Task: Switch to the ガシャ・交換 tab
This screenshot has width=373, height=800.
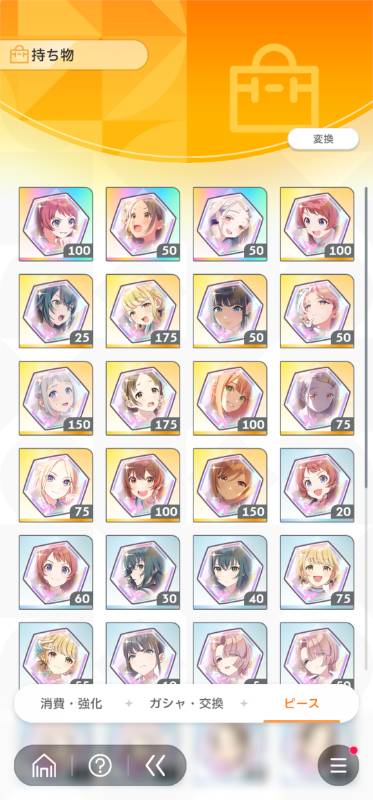Action: click(186, 704)
